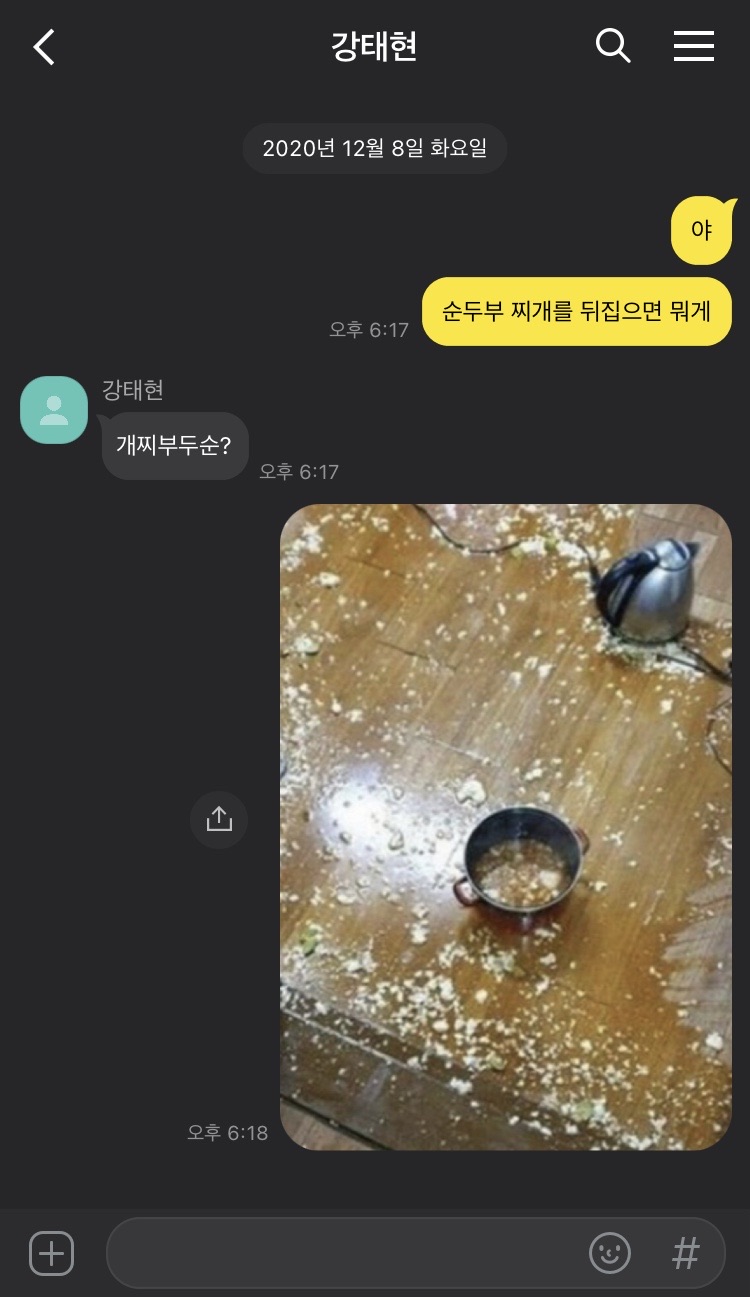The width and height of the screenshot is (750, 1297).
Task: Open 강태현's profile picture
Action: 54,410
